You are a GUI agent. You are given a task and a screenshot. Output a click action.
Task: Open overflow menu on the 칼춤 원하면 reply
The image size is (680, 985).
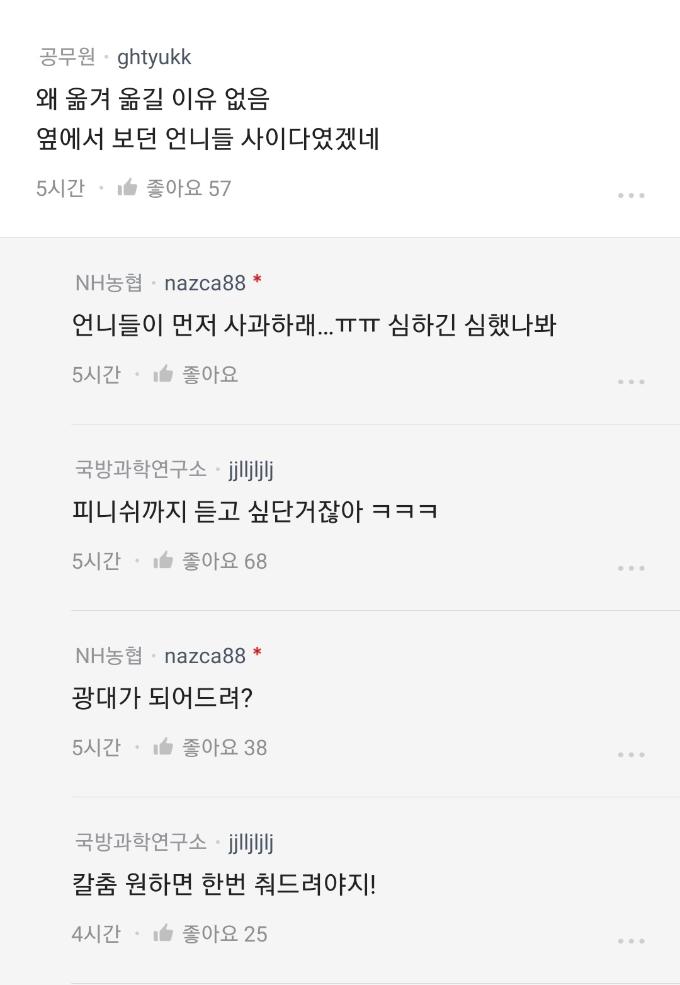click(631, 941)
